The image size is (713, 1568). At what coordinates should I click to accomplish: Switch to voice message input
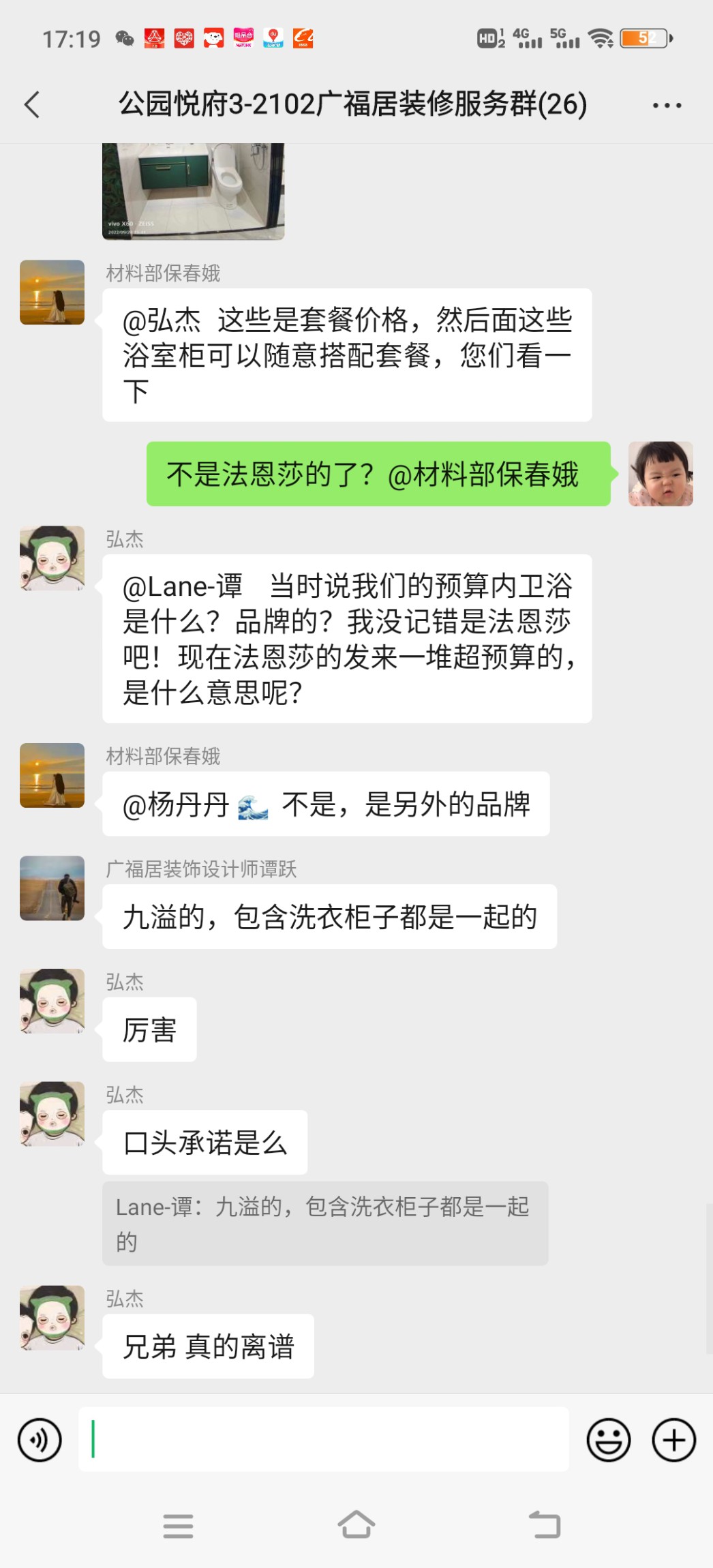[40, 1440]
